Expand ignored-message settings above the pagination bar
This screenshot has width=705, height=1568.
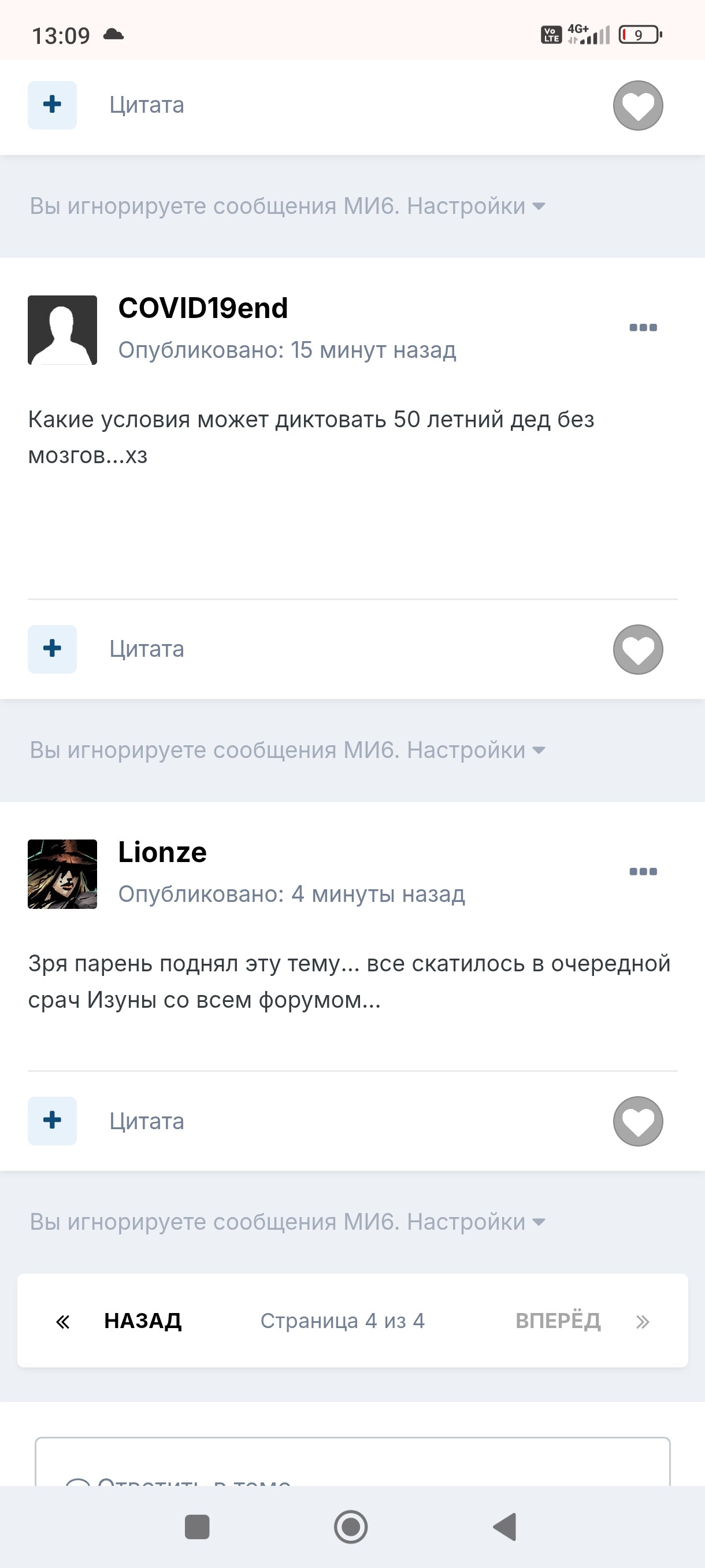pos(466,1222)
